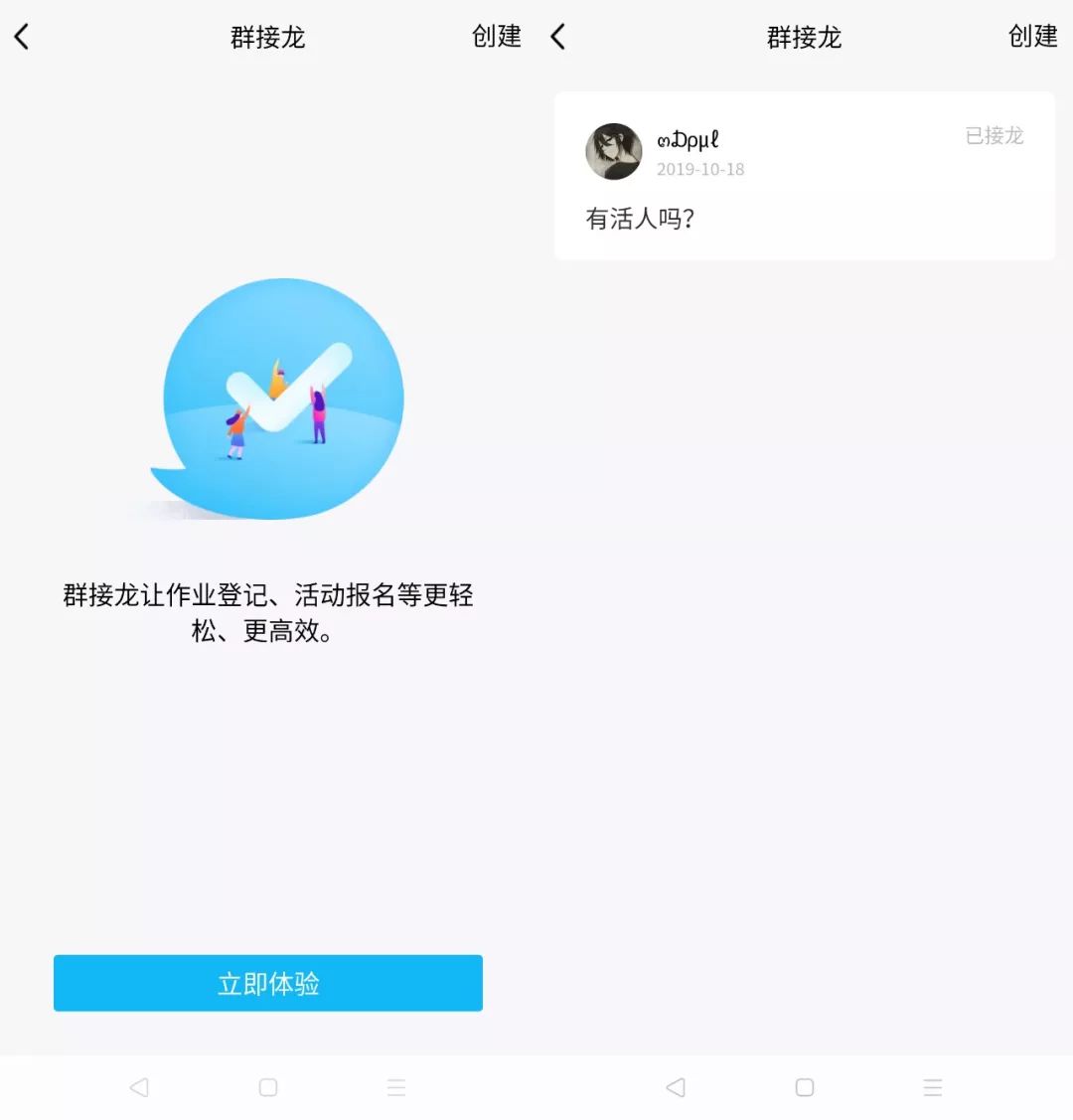Viewport: 1073px width, 1120px height.
Task: Open the 有活人吗? group relay card
Action: [x=805, y=176]
